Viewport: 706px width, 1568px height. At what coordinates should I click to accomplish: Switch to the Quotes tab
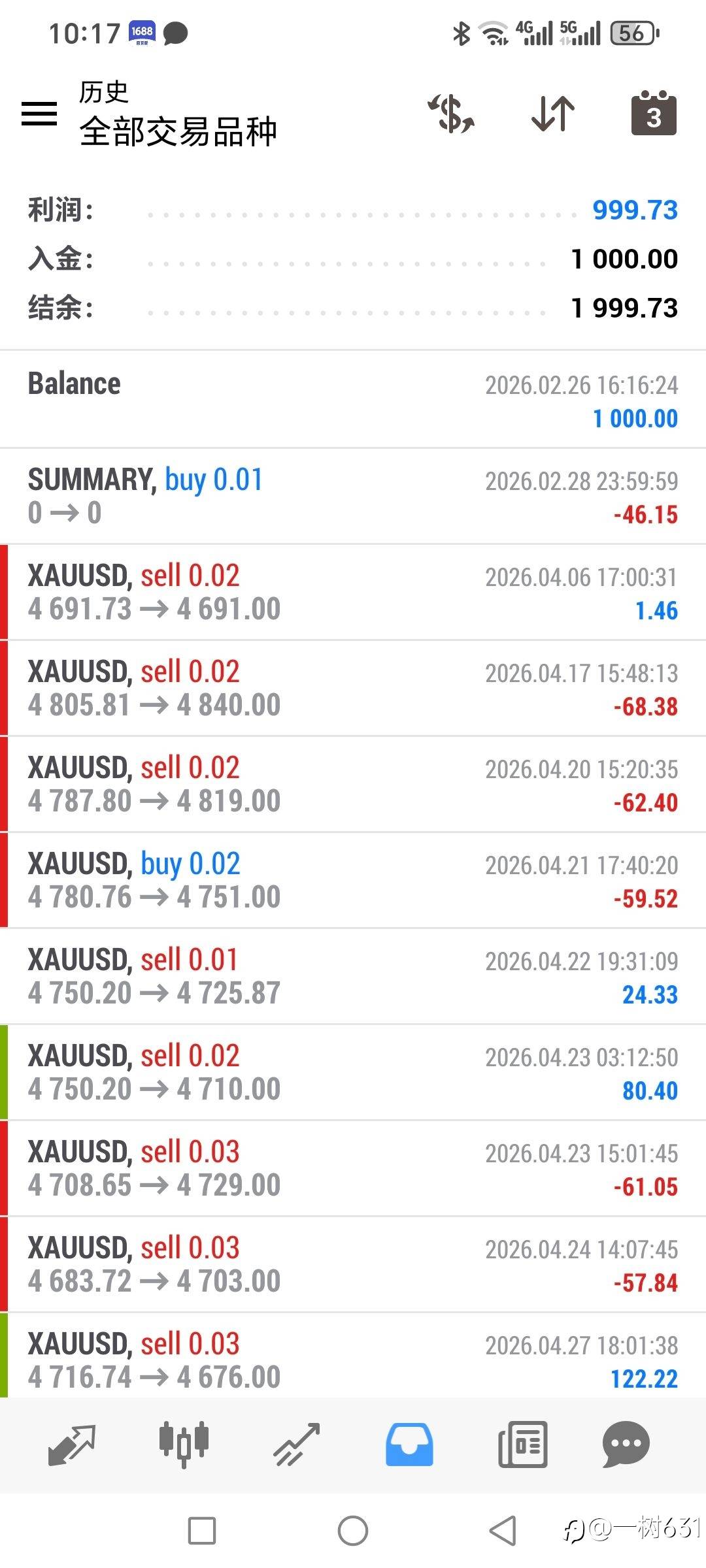pos(72,1445)
